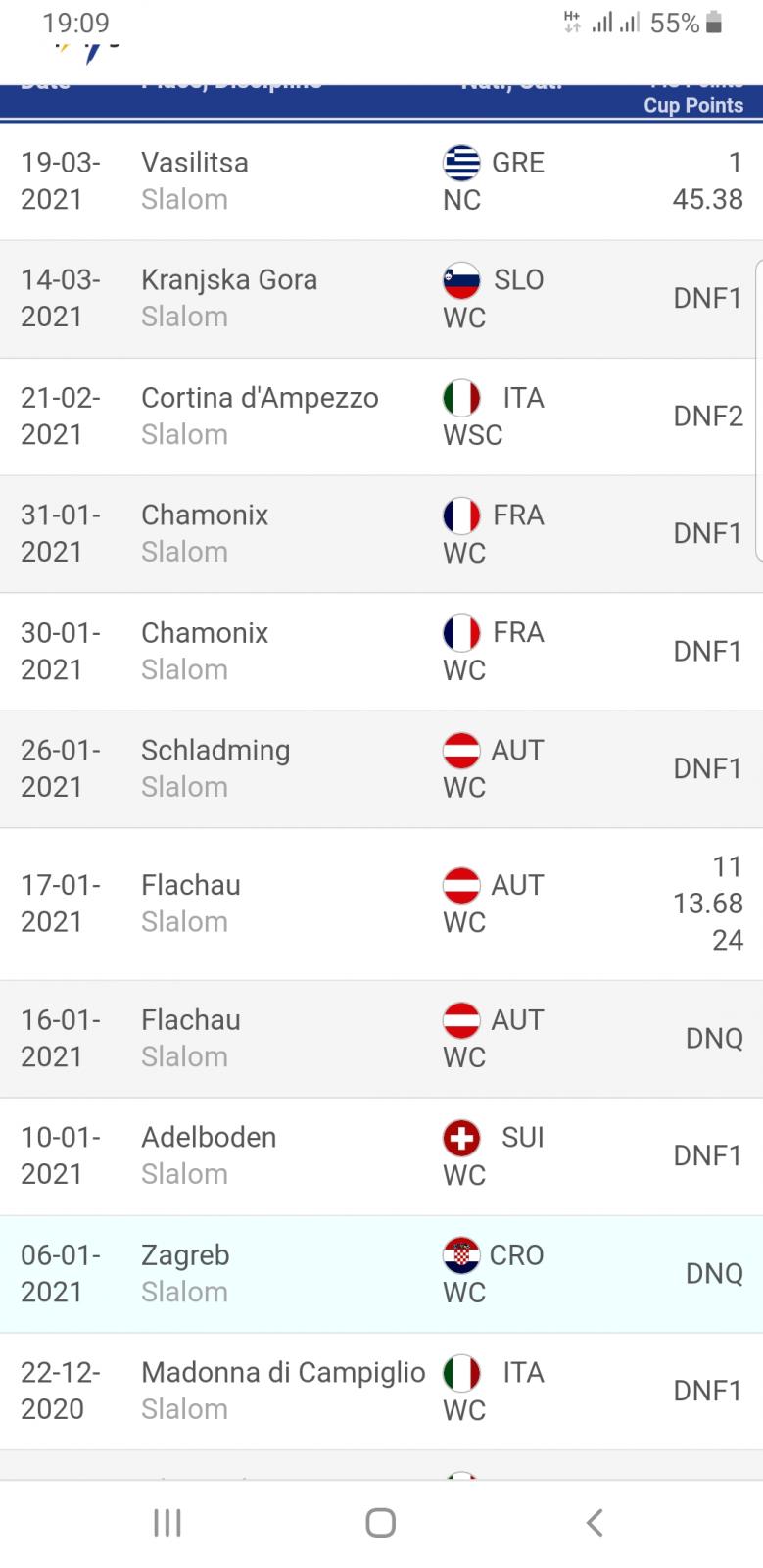Image resolution: width=763 pixels, height=1568 pixels.
Task: Select the Schladming slalom race row
Action: point(381,769)
